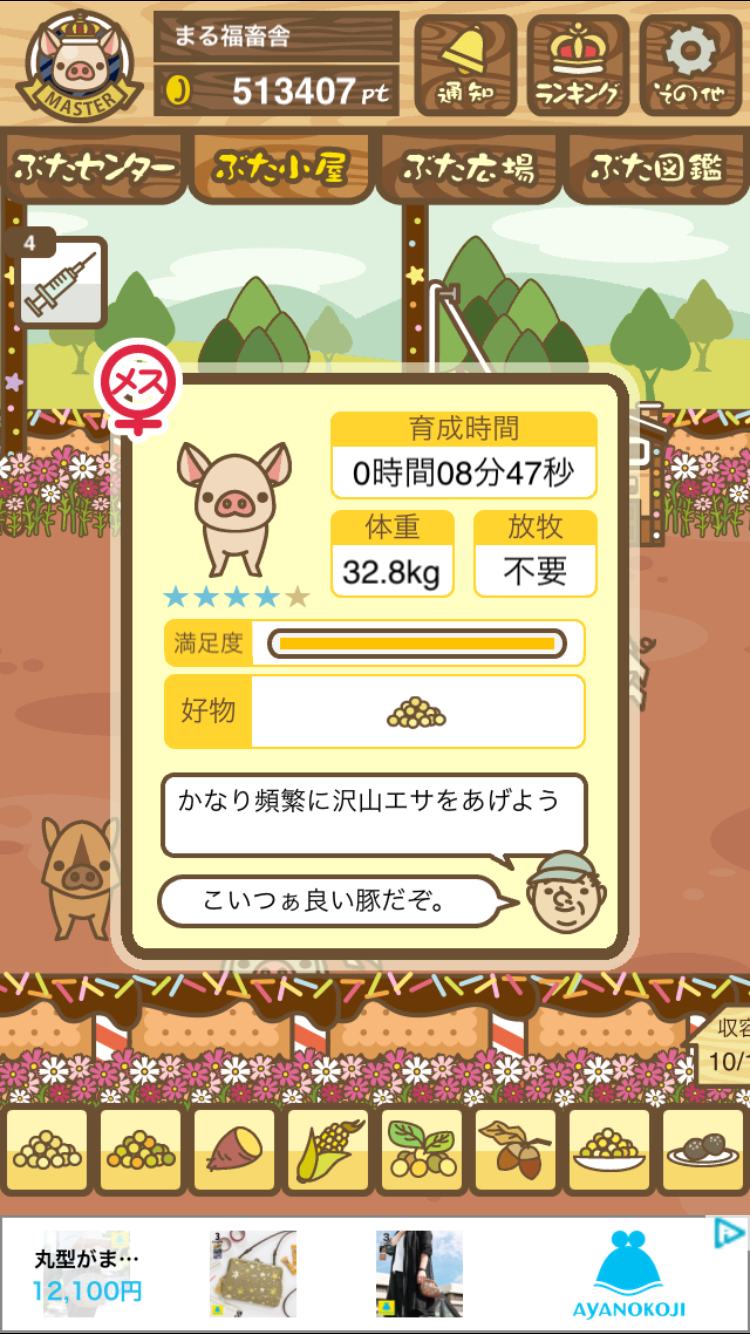The height and width of the screenshot is (1334, 750).
Task: Use the syringe item
Action: point(62,283)
